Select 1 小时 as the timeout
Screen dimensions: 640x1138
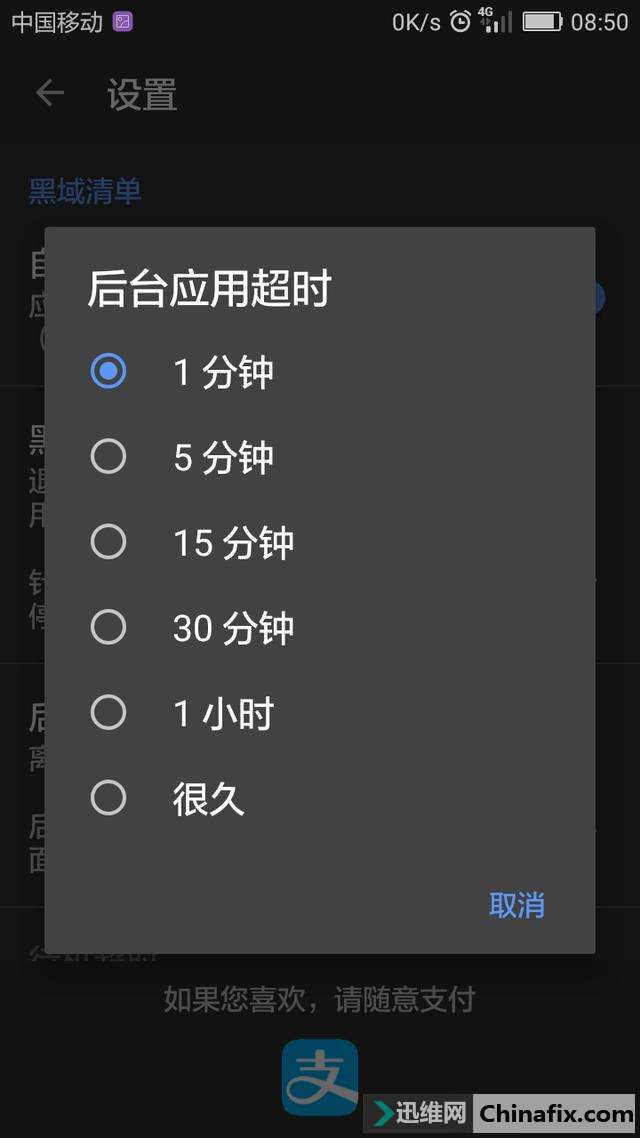pyautogui.click(x=108, y=713)
